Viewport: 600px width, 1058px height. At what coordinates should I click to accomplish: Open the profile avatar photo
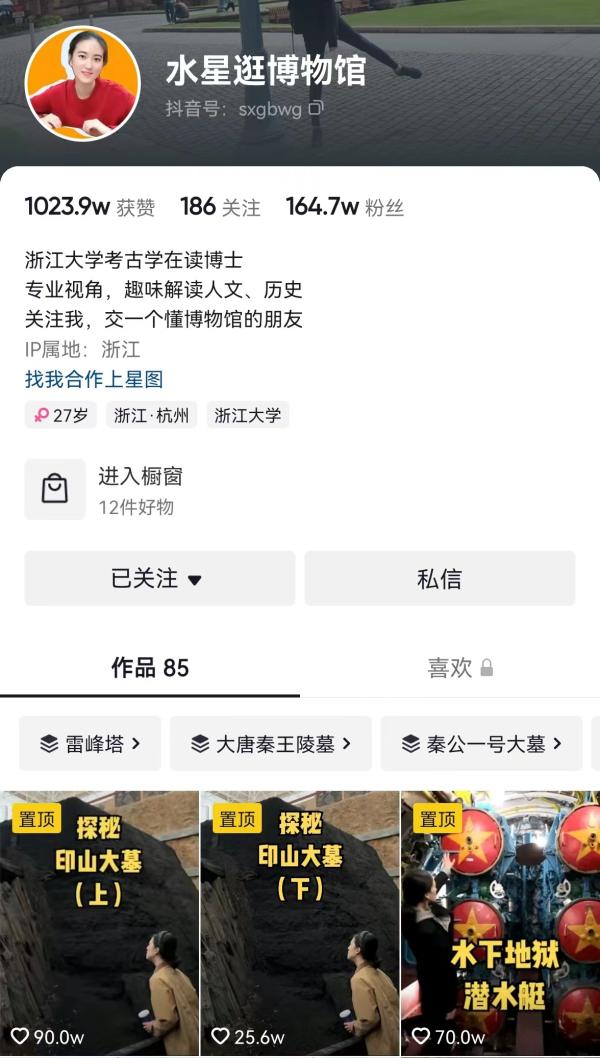82,83
